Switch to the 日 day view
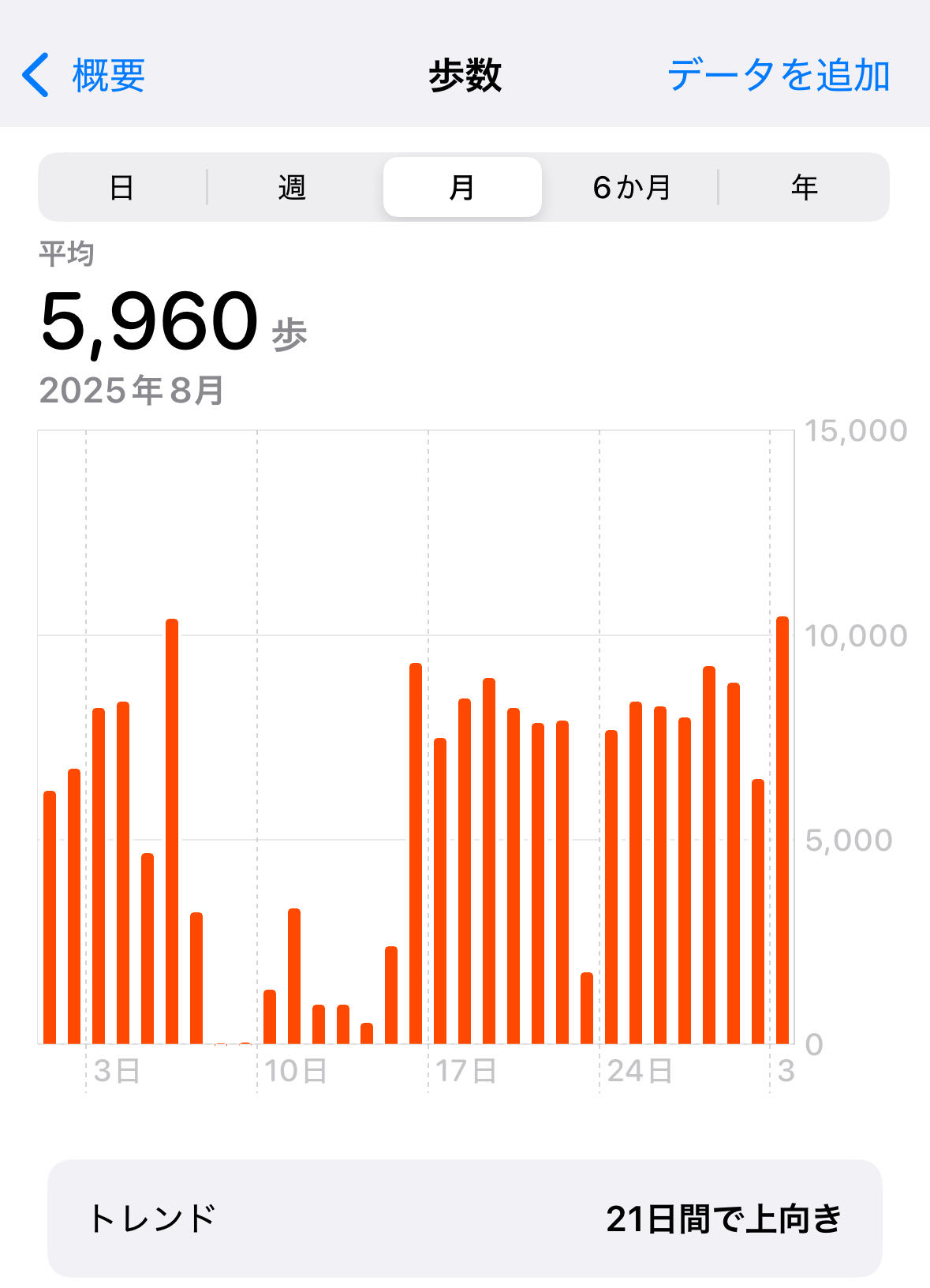Image resolution: width=930 pixels, height=1288 pixels. [x=121, y=188]
